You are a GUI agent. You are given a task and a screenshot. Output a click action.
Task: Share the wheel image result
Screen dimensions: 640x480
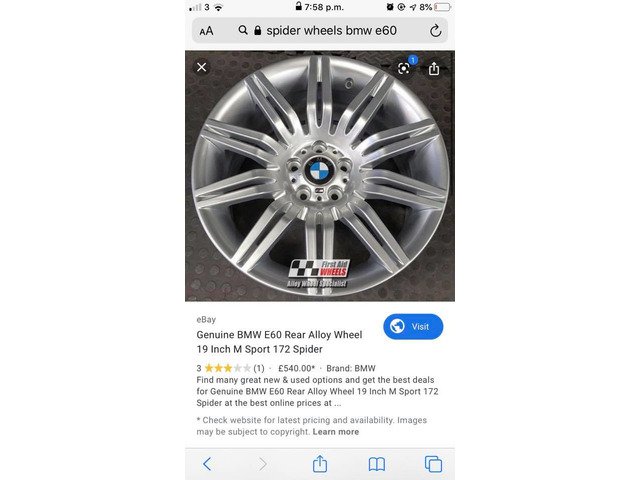click(434, 69)
